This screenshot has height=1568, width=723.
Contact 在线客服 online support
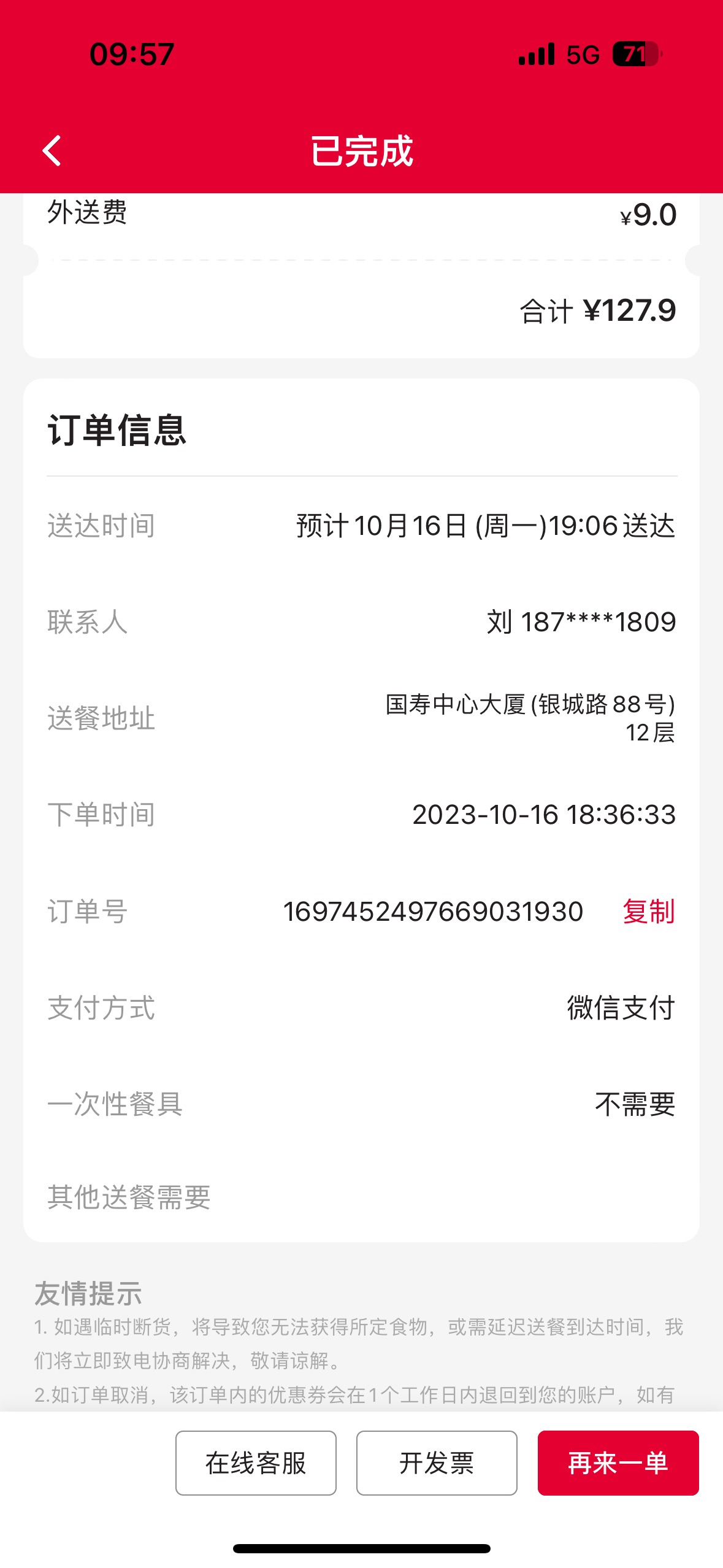coord(256,1463)
